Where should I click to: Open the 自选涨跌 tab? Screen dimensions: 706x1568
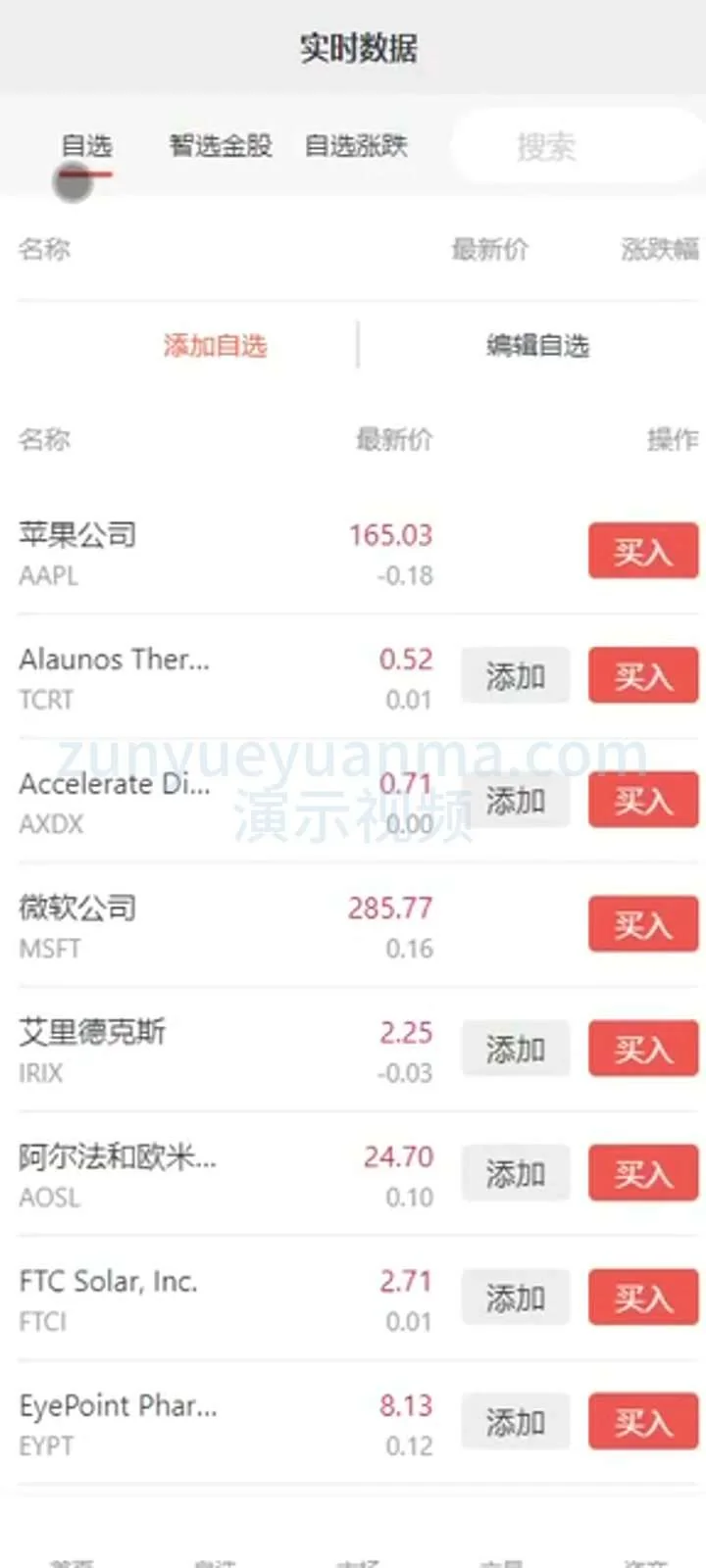[356, 147]
